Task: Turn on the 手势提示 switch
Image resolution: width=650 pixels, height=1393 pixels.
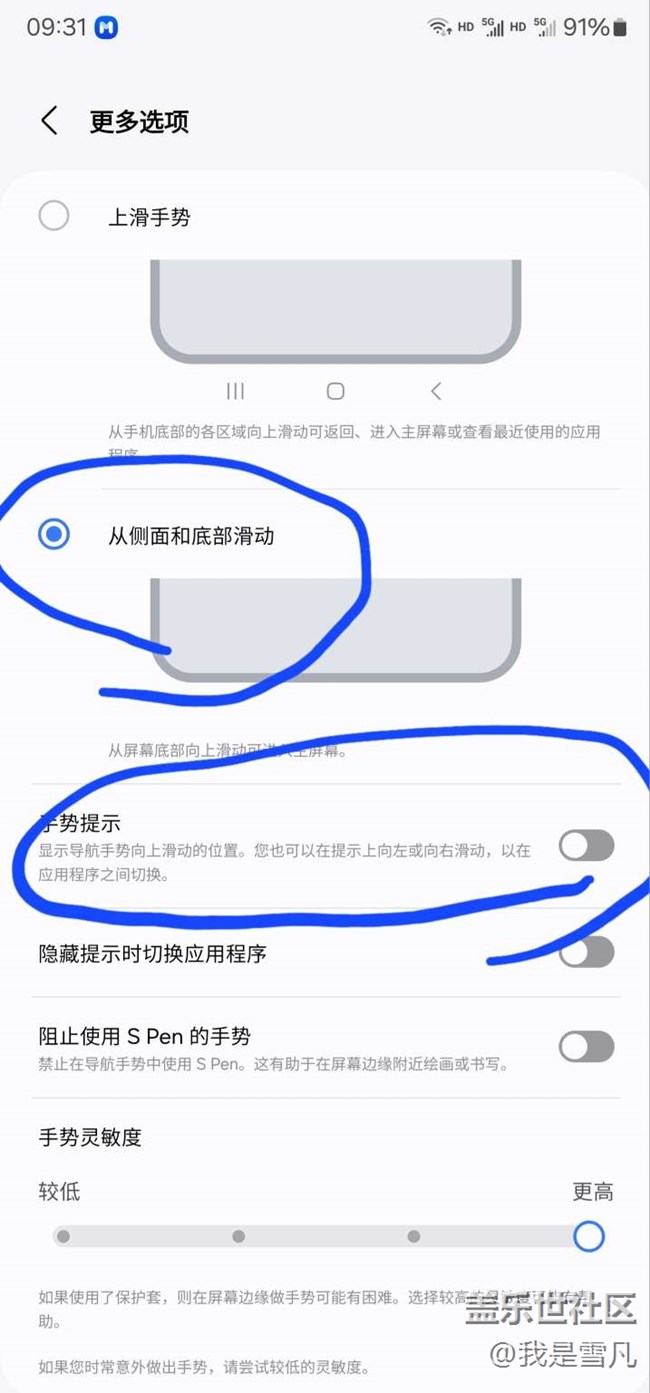Action: tap(586, 847)
